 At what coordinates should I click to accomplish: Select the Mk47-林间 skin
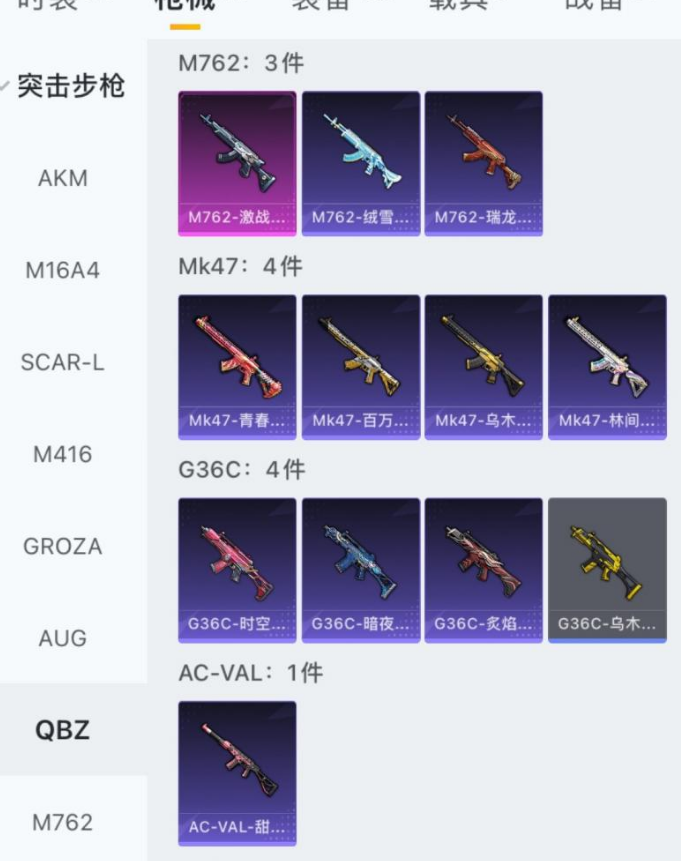(606, 366)
